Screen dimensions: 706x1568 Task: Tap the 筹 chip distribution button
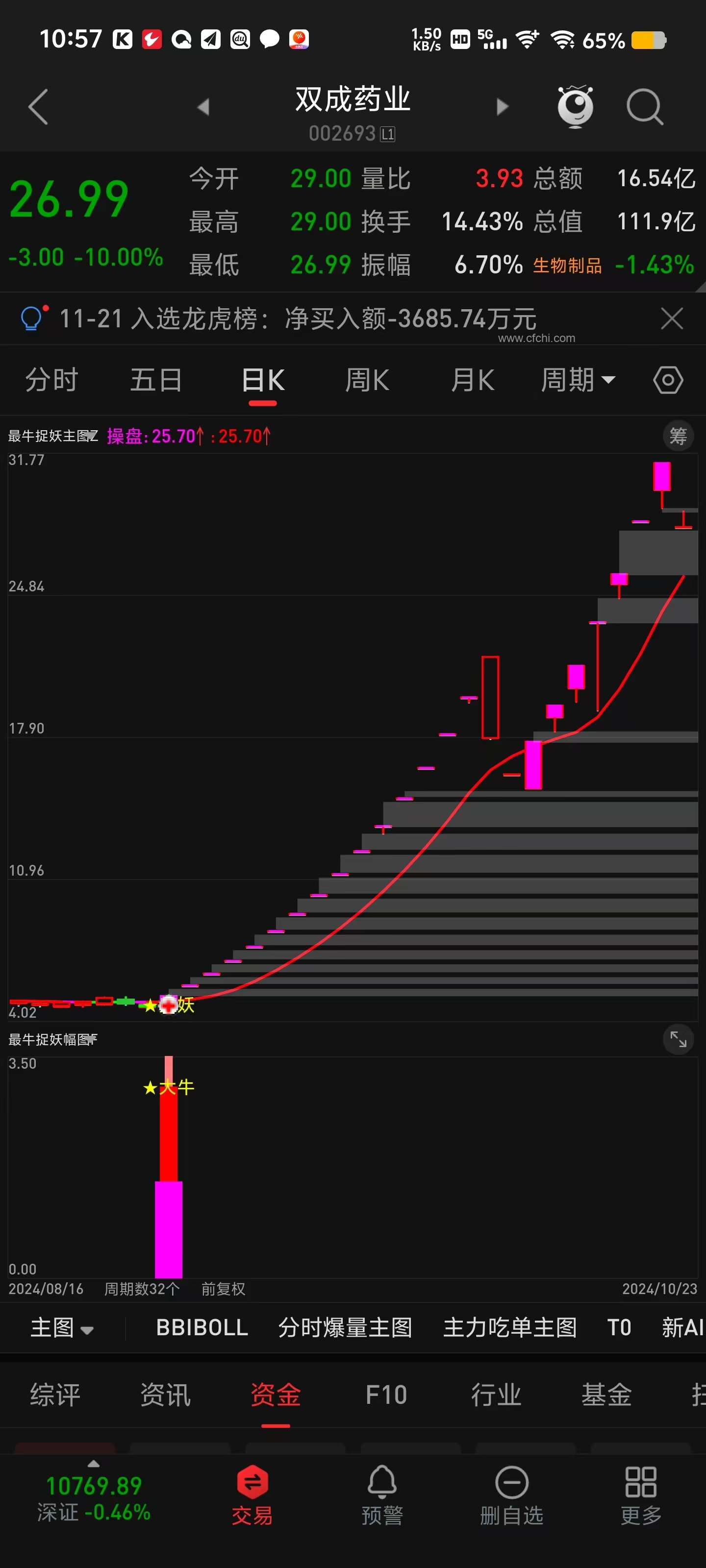(678, 436)
